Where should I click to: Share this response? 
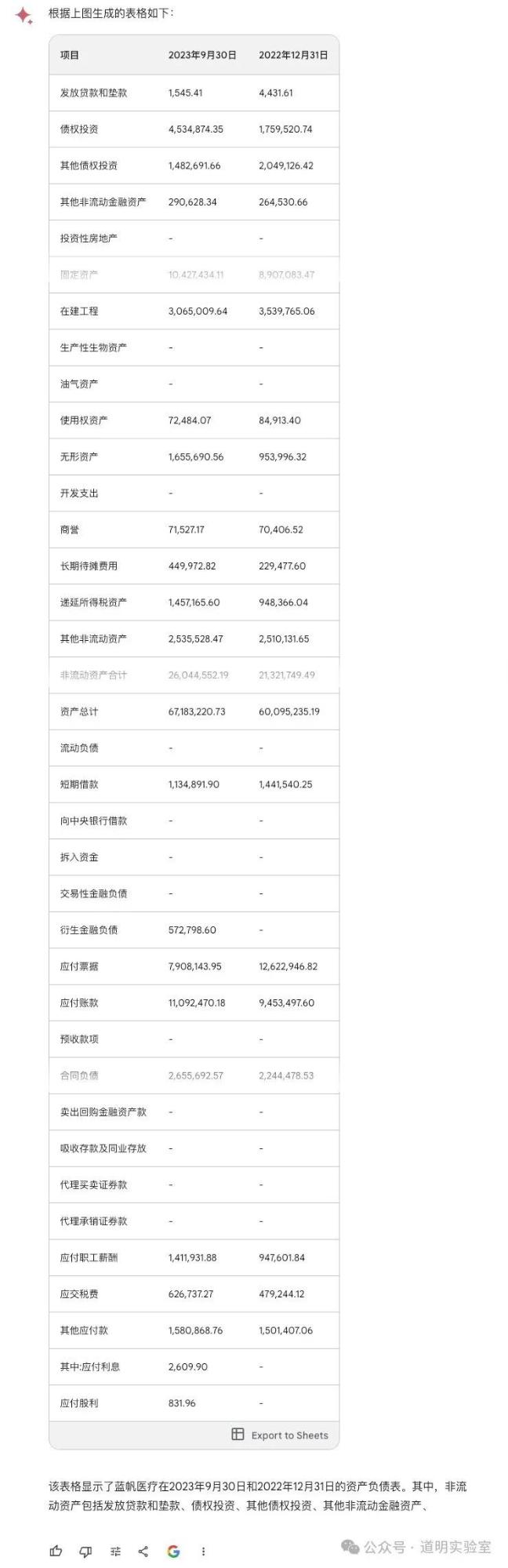click(143, 1551)
